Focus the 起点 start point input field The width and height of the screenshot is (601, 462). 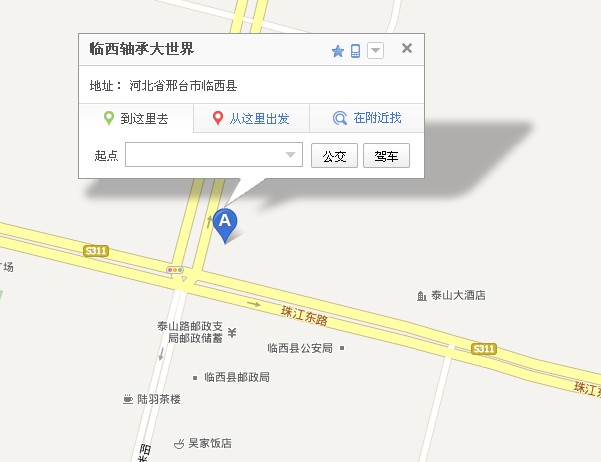206,155
